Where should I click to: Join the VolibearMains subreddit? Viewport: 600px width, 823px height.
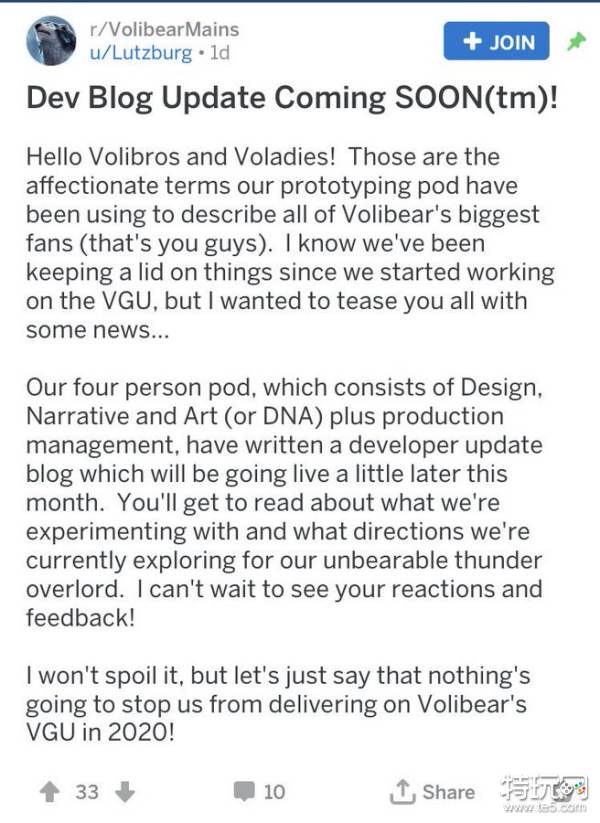[497, 42]
